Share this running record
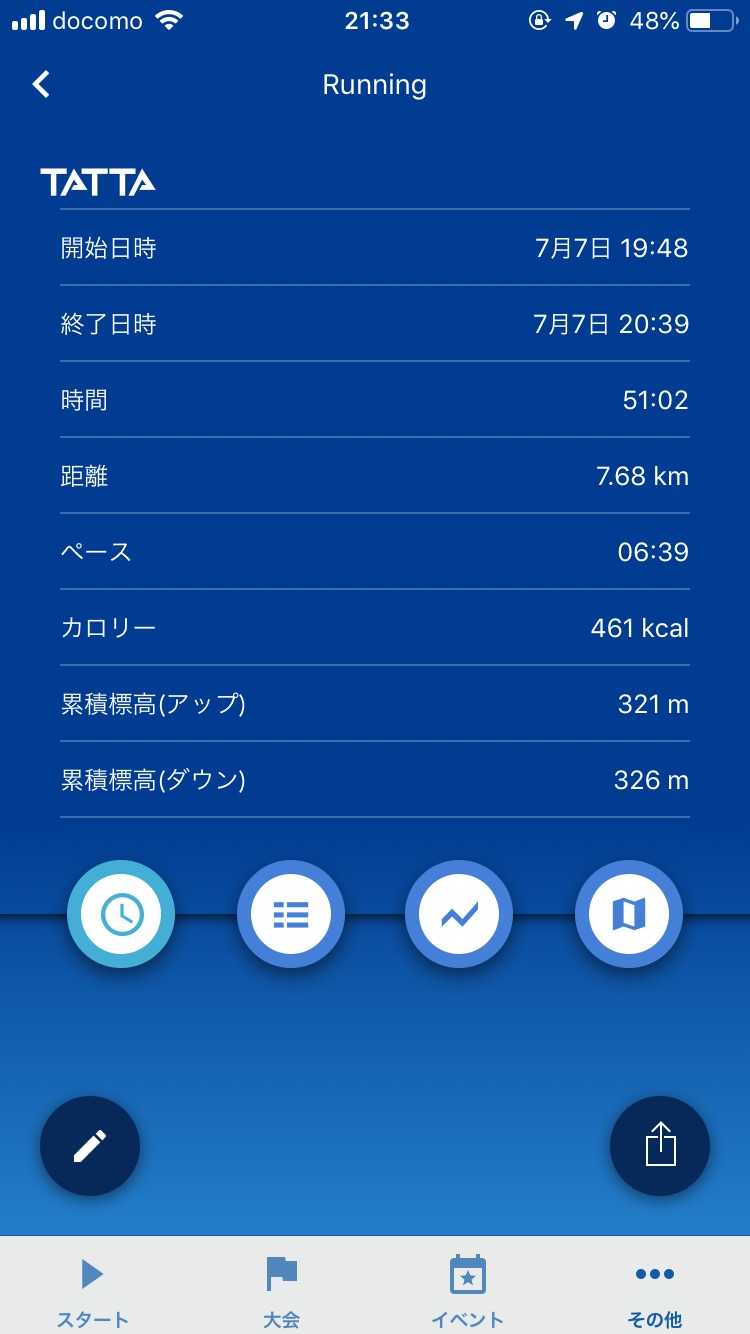750x1334 pixels. coord(660,1146)
